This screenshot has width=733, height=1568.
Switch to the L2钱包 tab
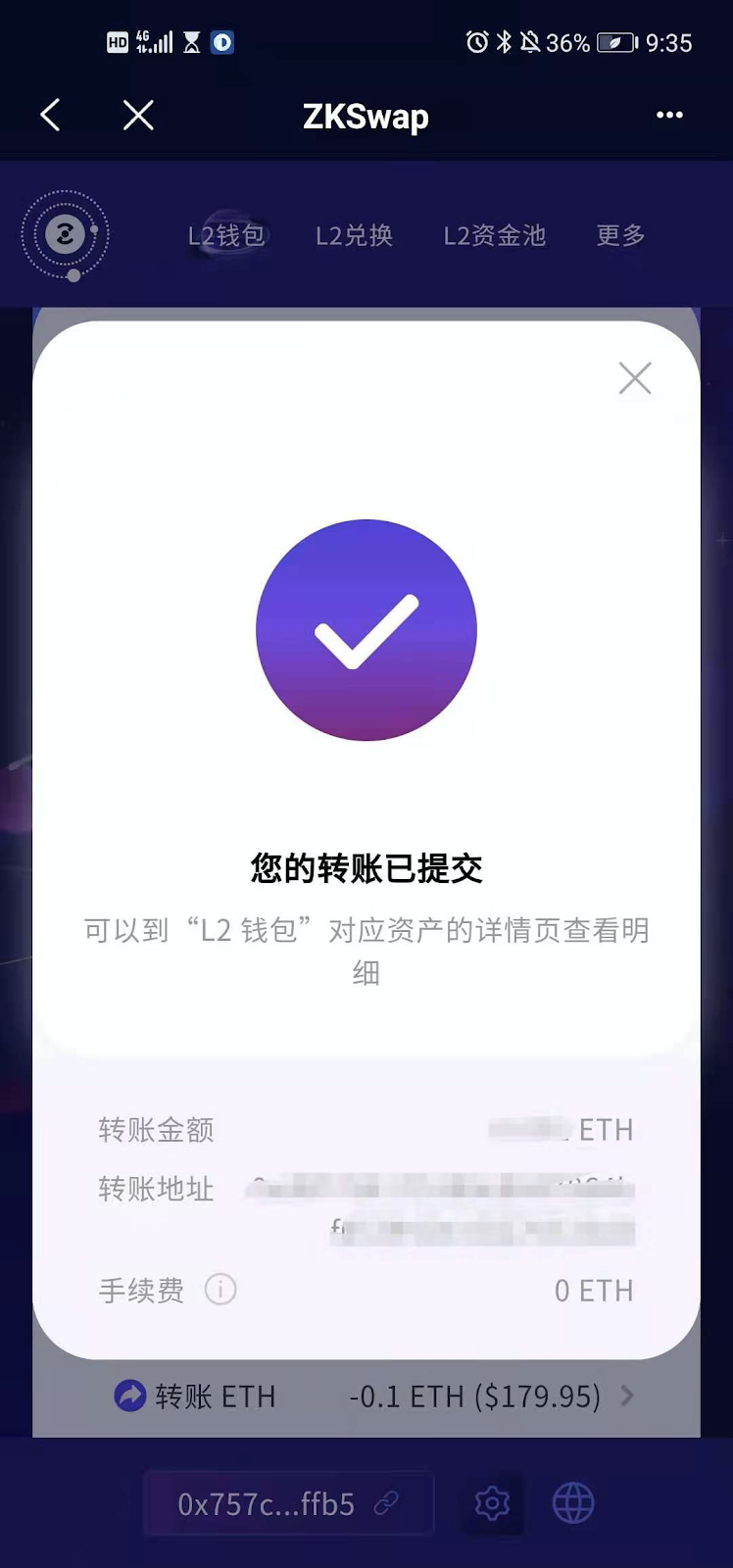point(226,235)
